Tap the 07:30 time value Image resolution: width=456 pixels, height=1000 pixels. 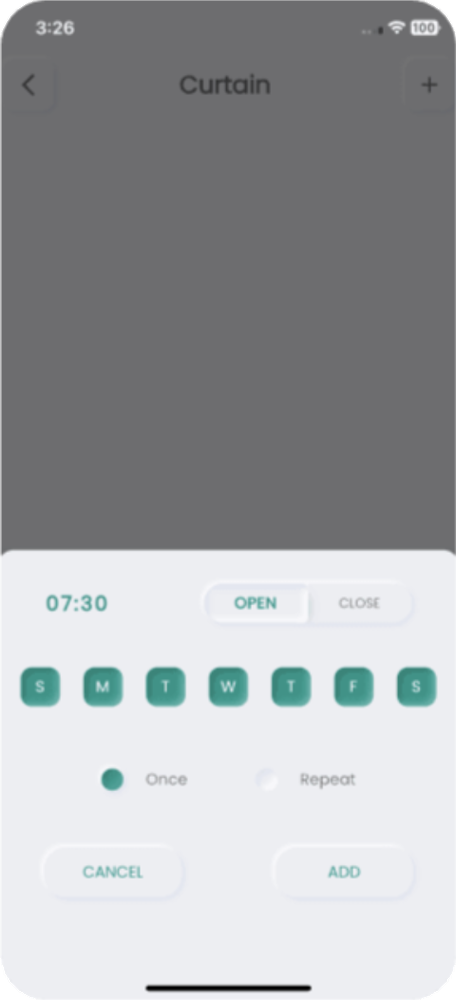coord(77,603)
